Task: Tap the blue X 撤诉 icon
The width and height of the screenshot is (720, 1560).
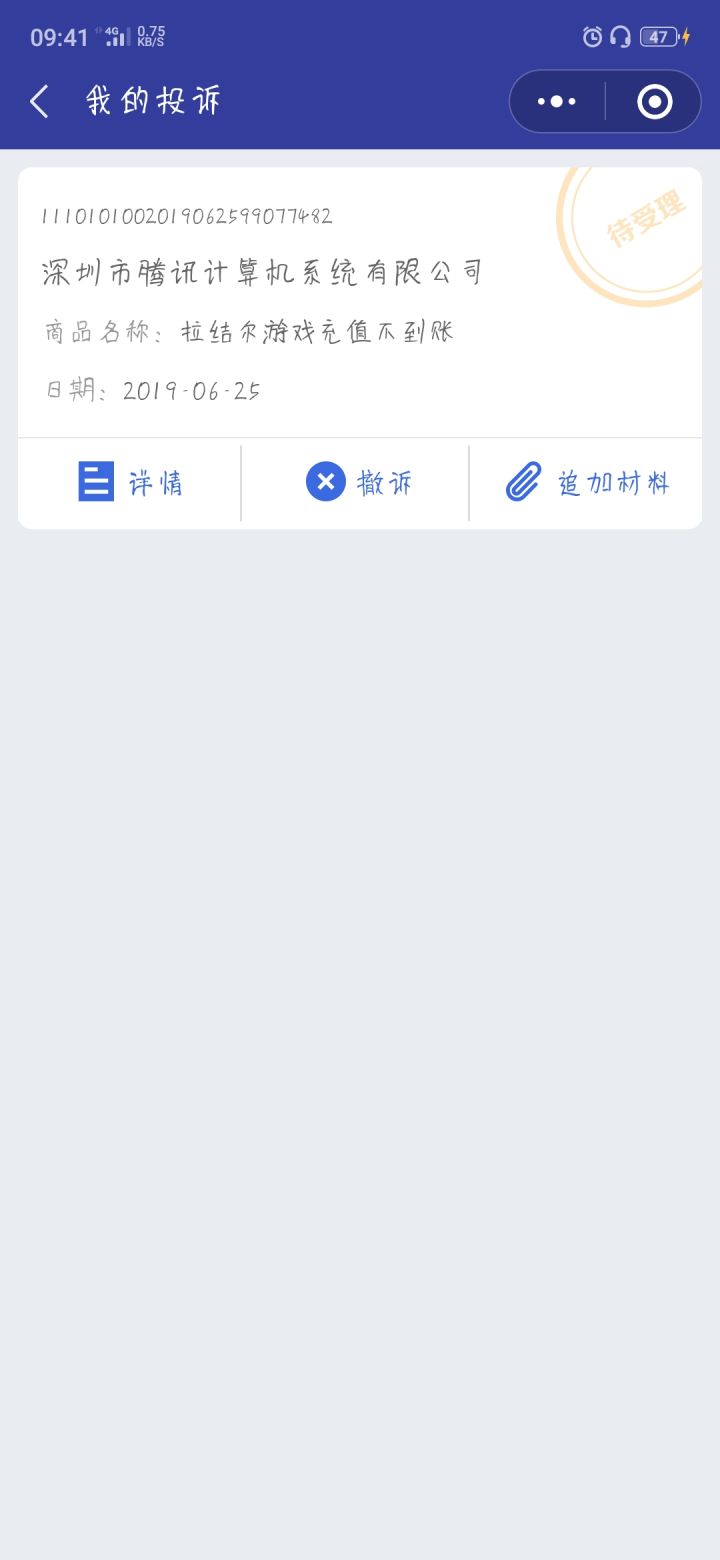Action: click(324, 482)
